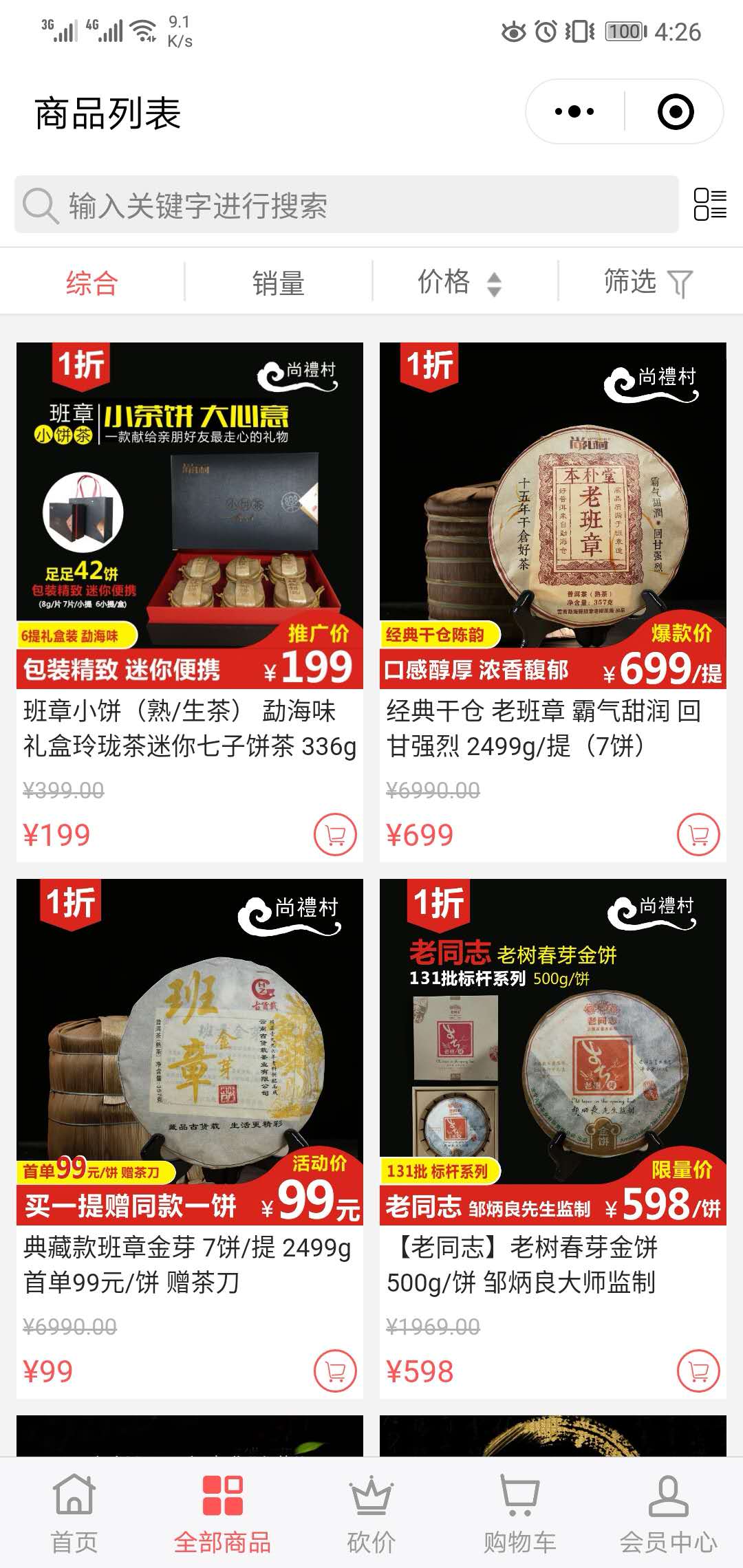Select the 综合 sorting tab

tap(92, 283)
